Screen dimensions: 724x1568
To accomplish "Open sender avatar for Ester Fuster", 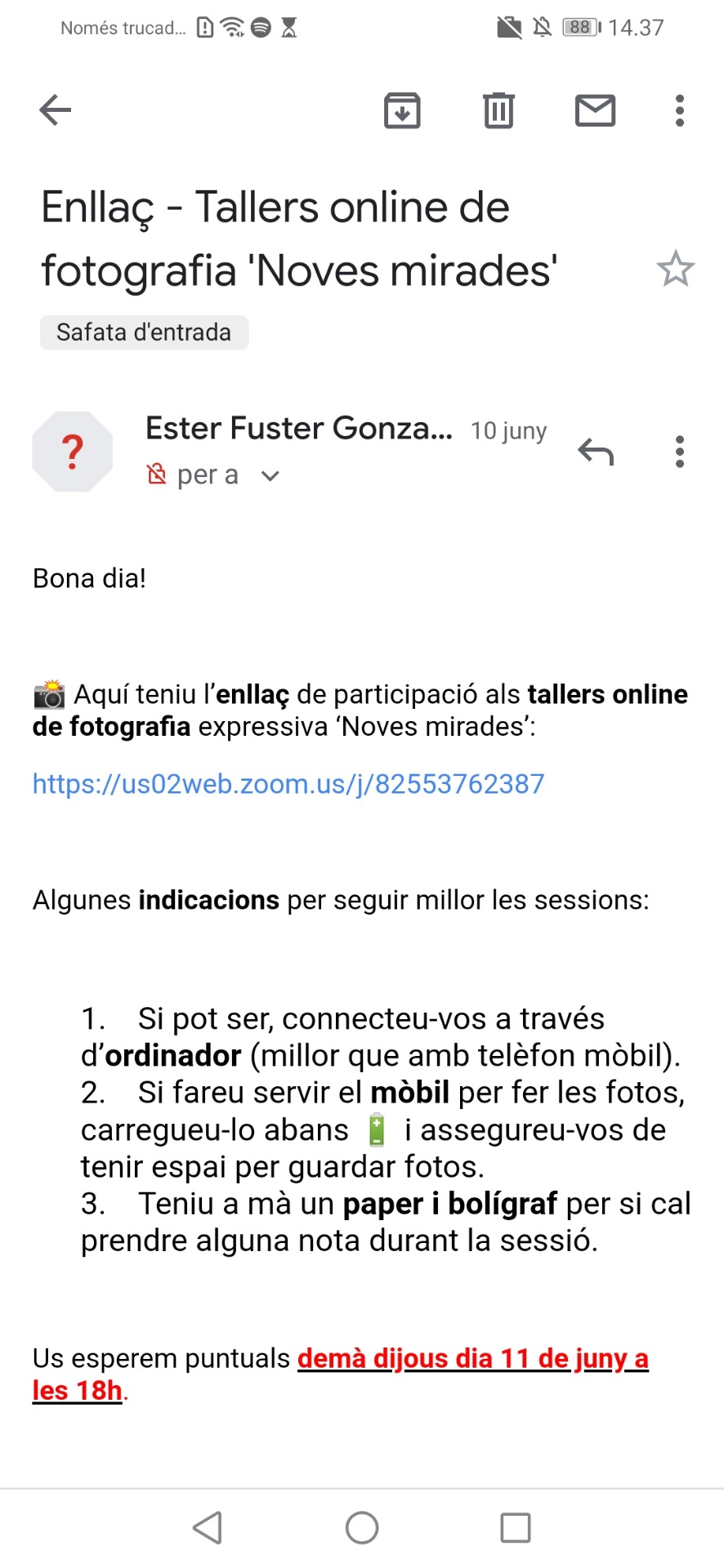I will click(x=73, y=452).
